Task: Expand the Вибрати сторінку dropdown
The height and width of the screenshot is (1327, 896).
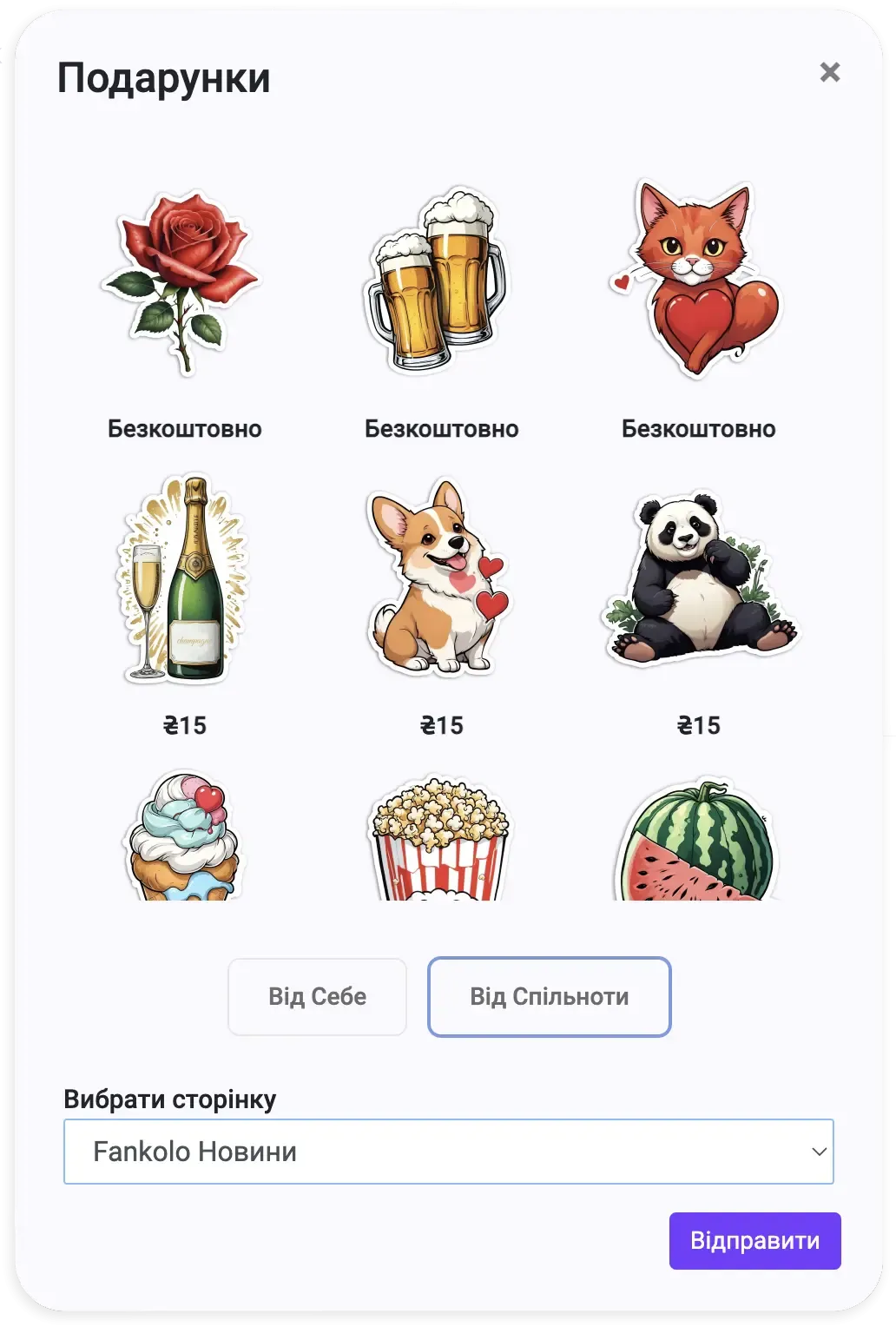Action: click(x=448, y=1152)
